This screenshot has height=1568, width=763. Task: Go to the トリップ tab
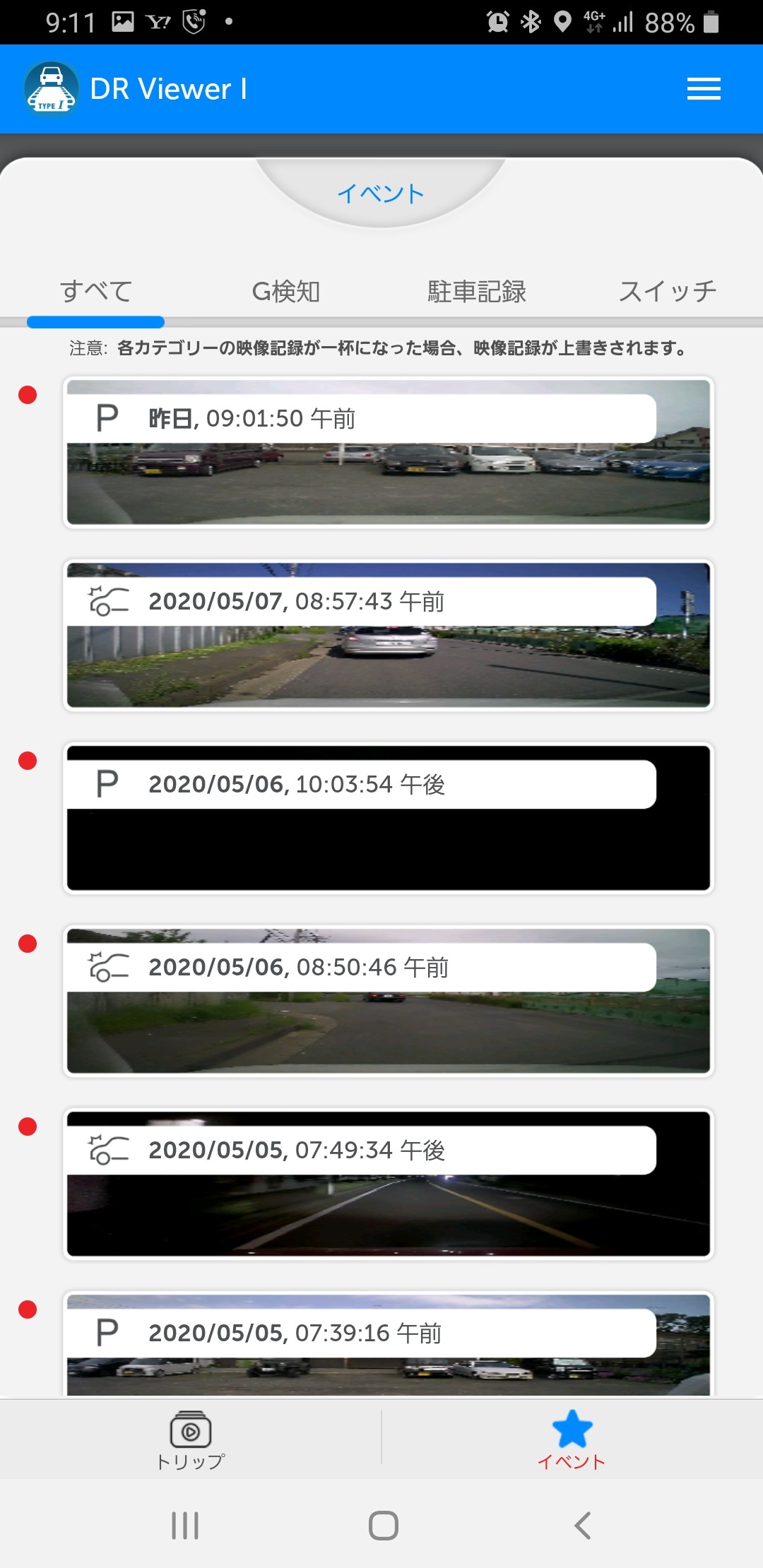(x=191, y=1439)
